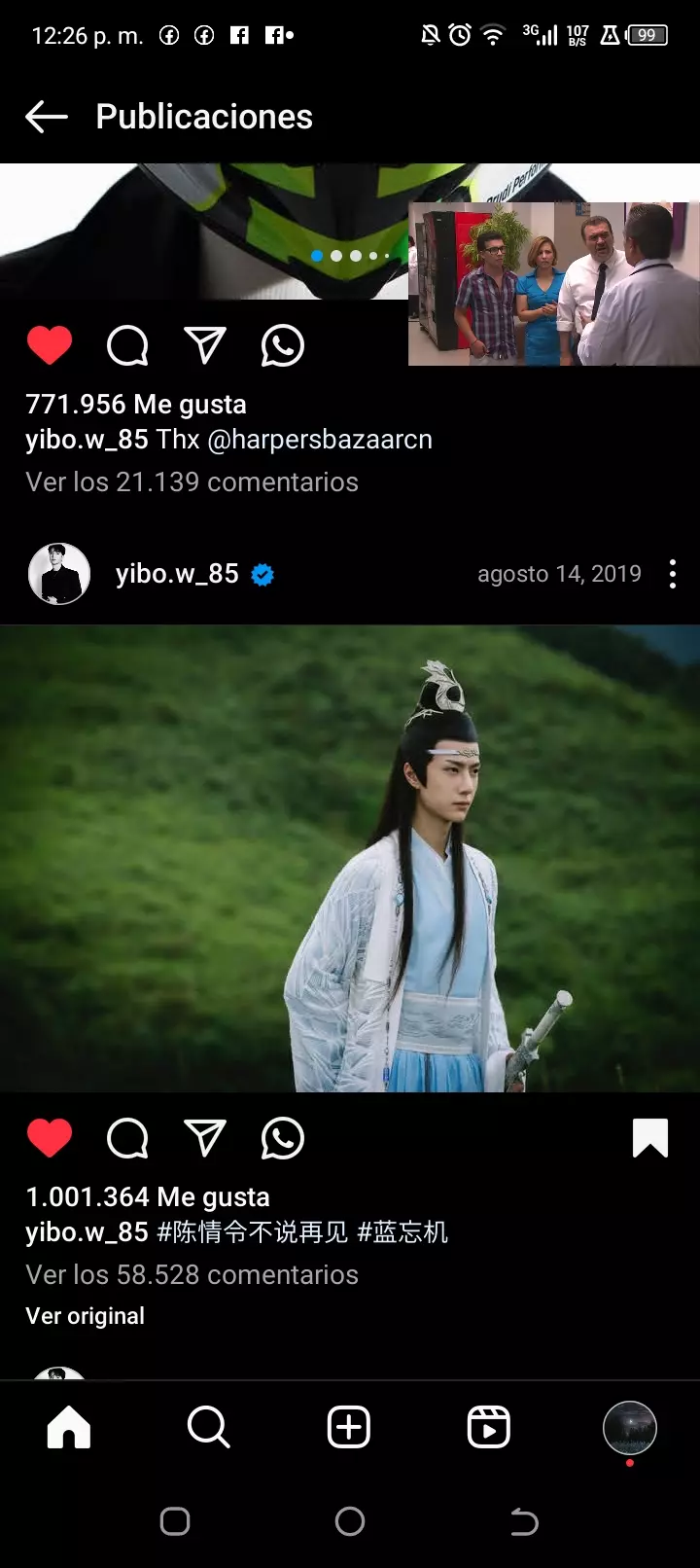Open the #蓝忘机 hashtag
The height and width of the screenshot is (1568, 700).
click(x=402, y=1232)
